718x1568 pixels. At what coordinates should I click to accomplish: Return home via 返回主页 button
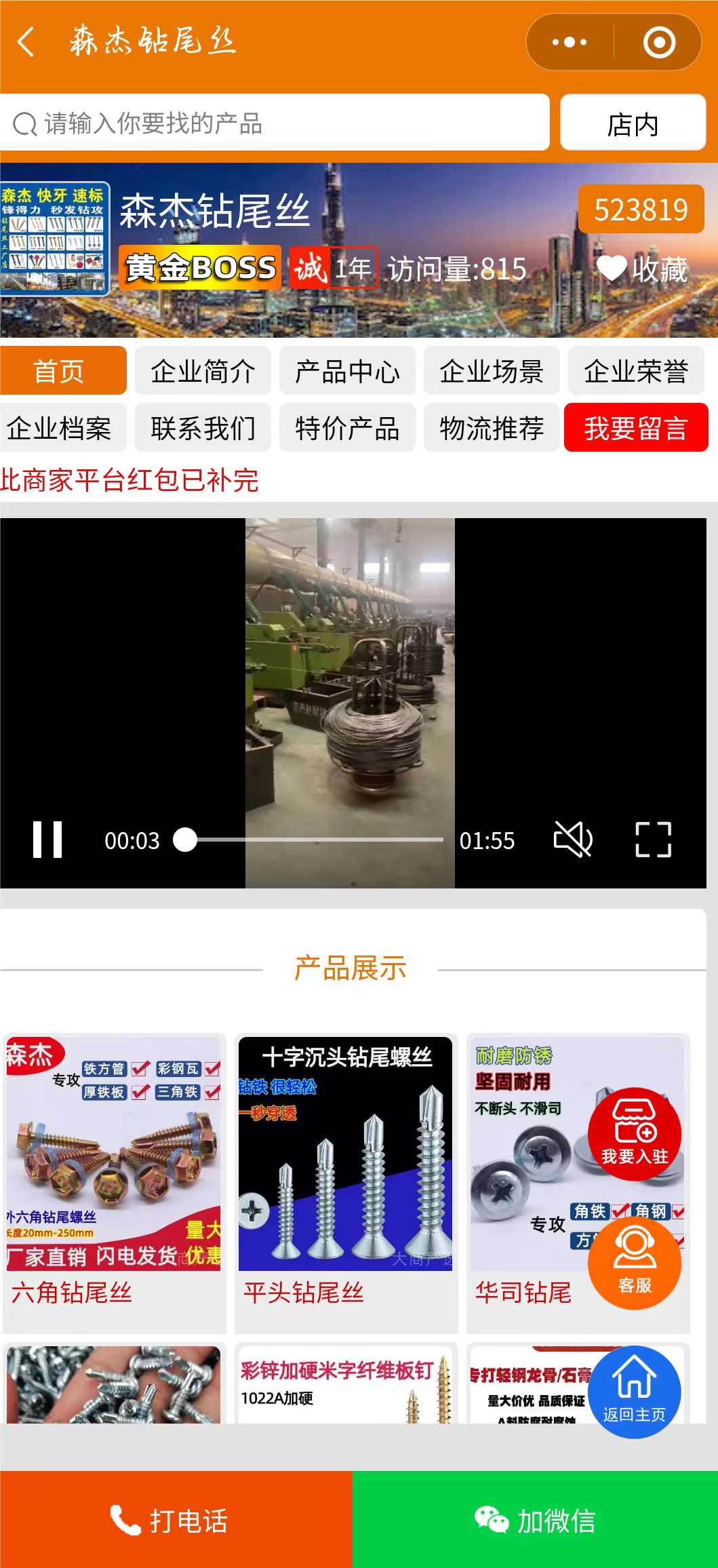634,1392
